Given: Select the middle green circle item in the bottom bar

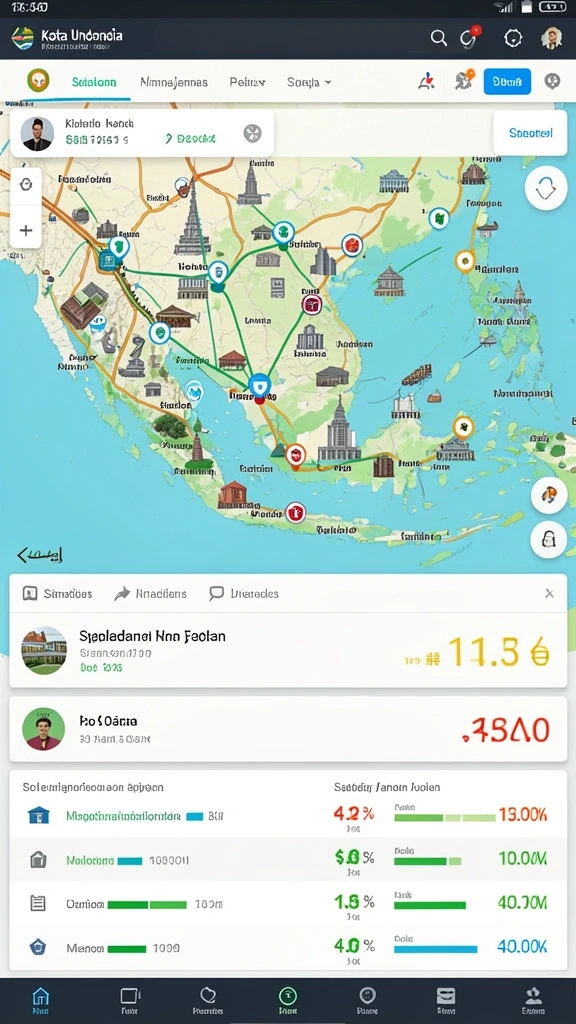Looking at the screenshot, I should point(287,1000).
